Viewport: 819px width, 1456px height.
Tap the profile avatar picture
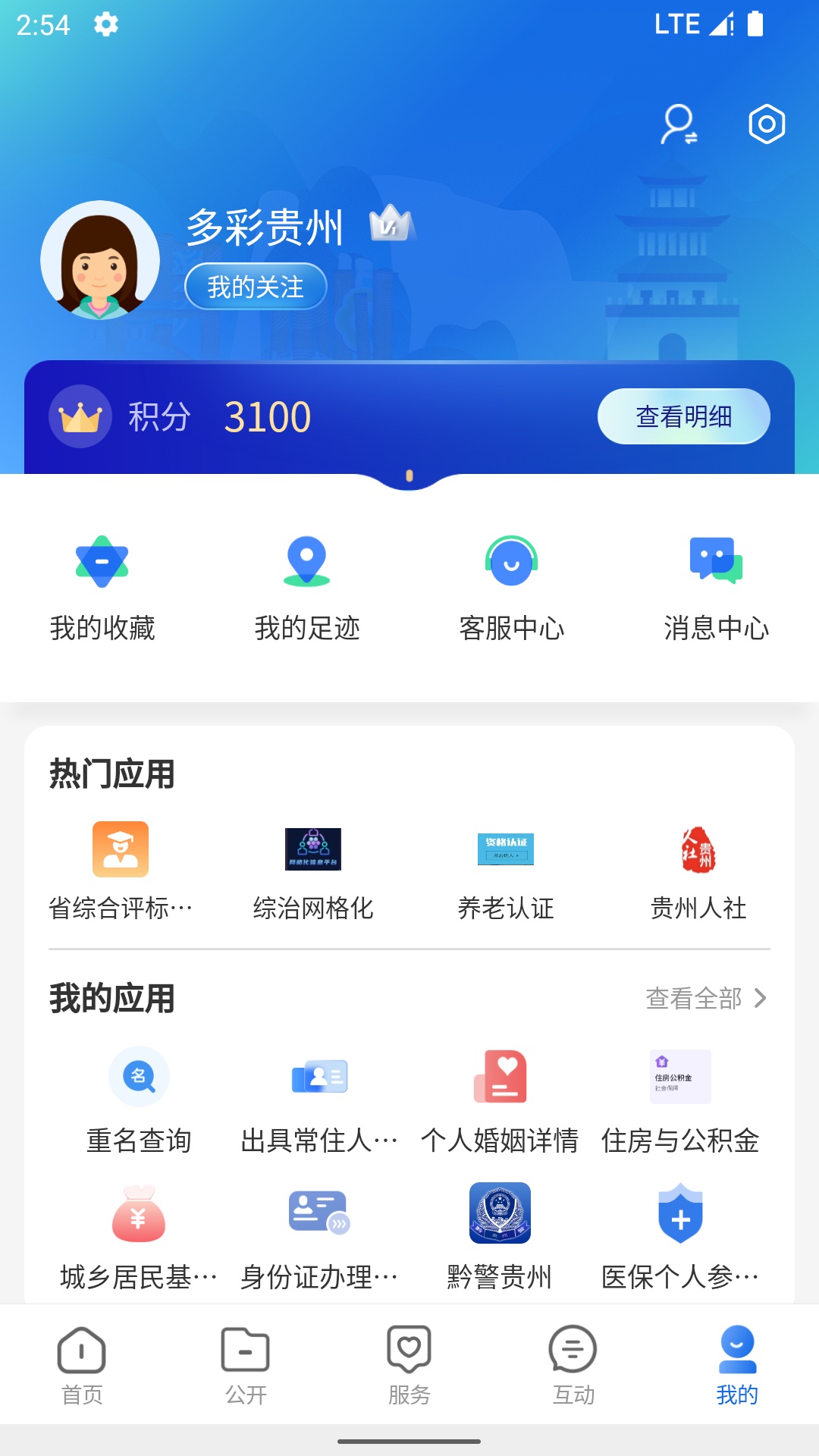[x=103, y=259]
